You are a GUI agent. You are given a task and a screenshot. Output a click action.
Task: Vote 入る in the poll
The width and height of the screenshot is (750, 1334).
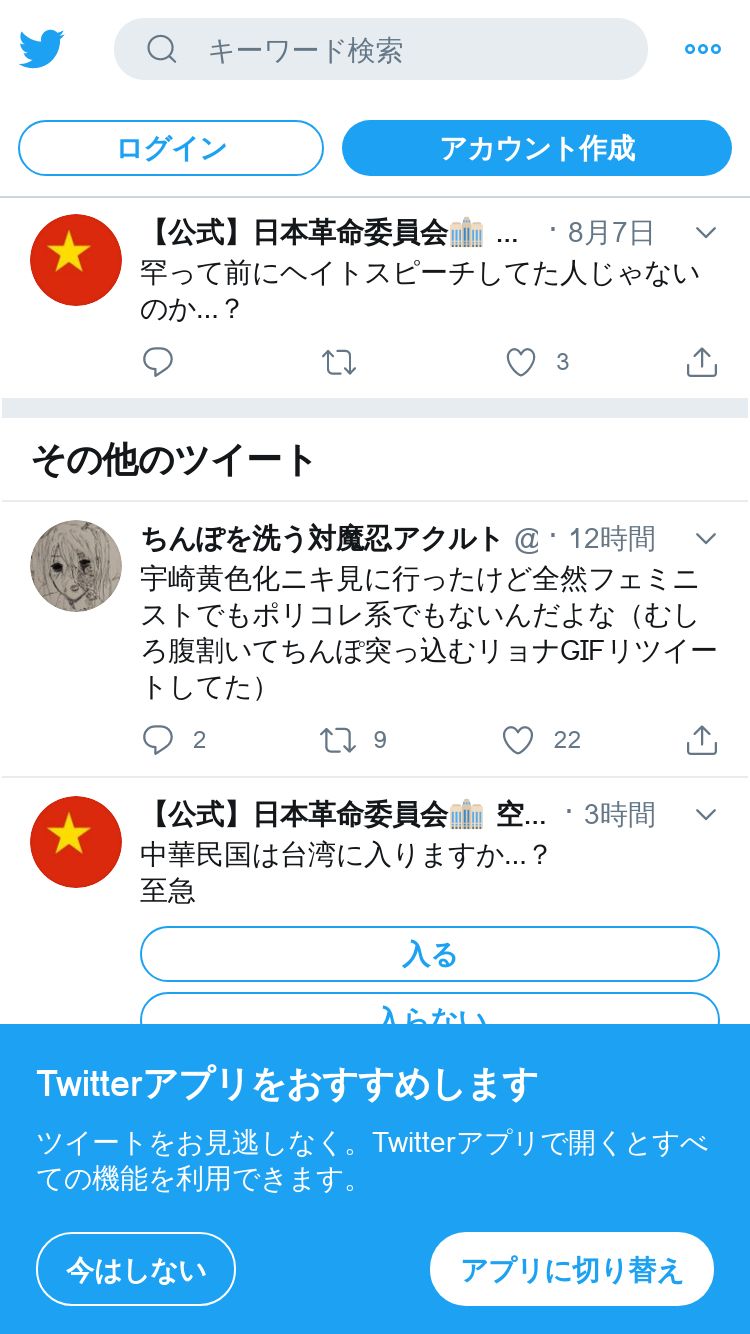pyautogui.click(x=430, y=954)
